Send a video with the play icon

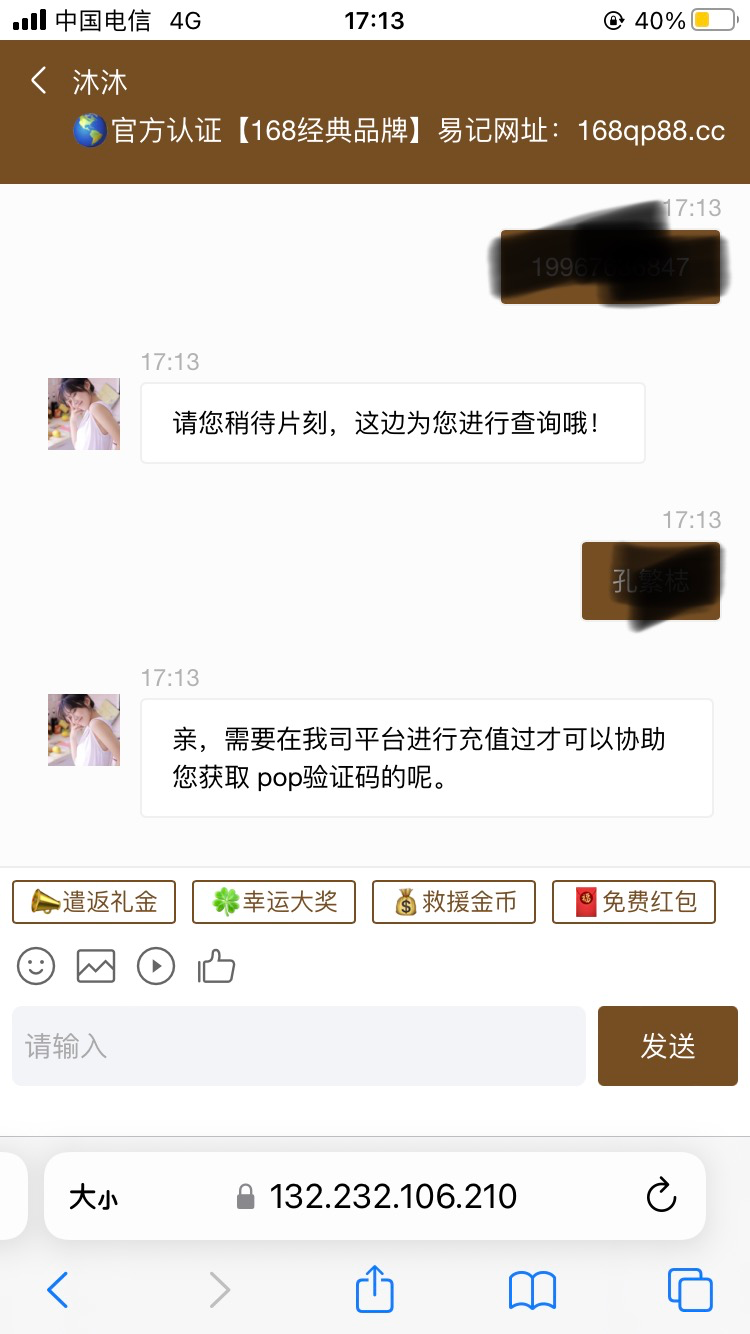[x=156, y=966]
